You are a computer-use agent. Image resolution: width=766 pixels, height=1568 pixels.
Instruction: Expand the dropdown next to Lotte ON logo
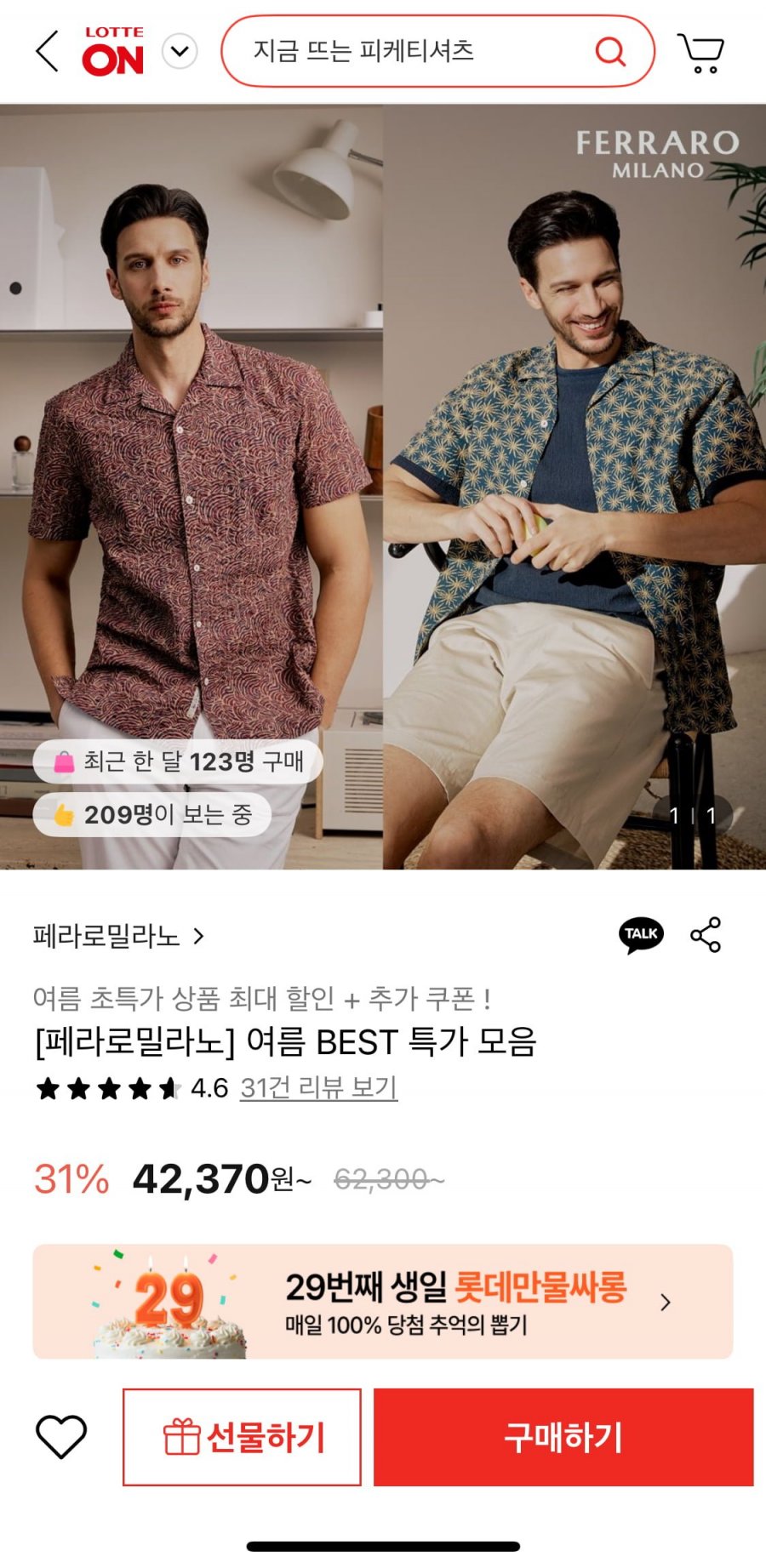[180, 52]
